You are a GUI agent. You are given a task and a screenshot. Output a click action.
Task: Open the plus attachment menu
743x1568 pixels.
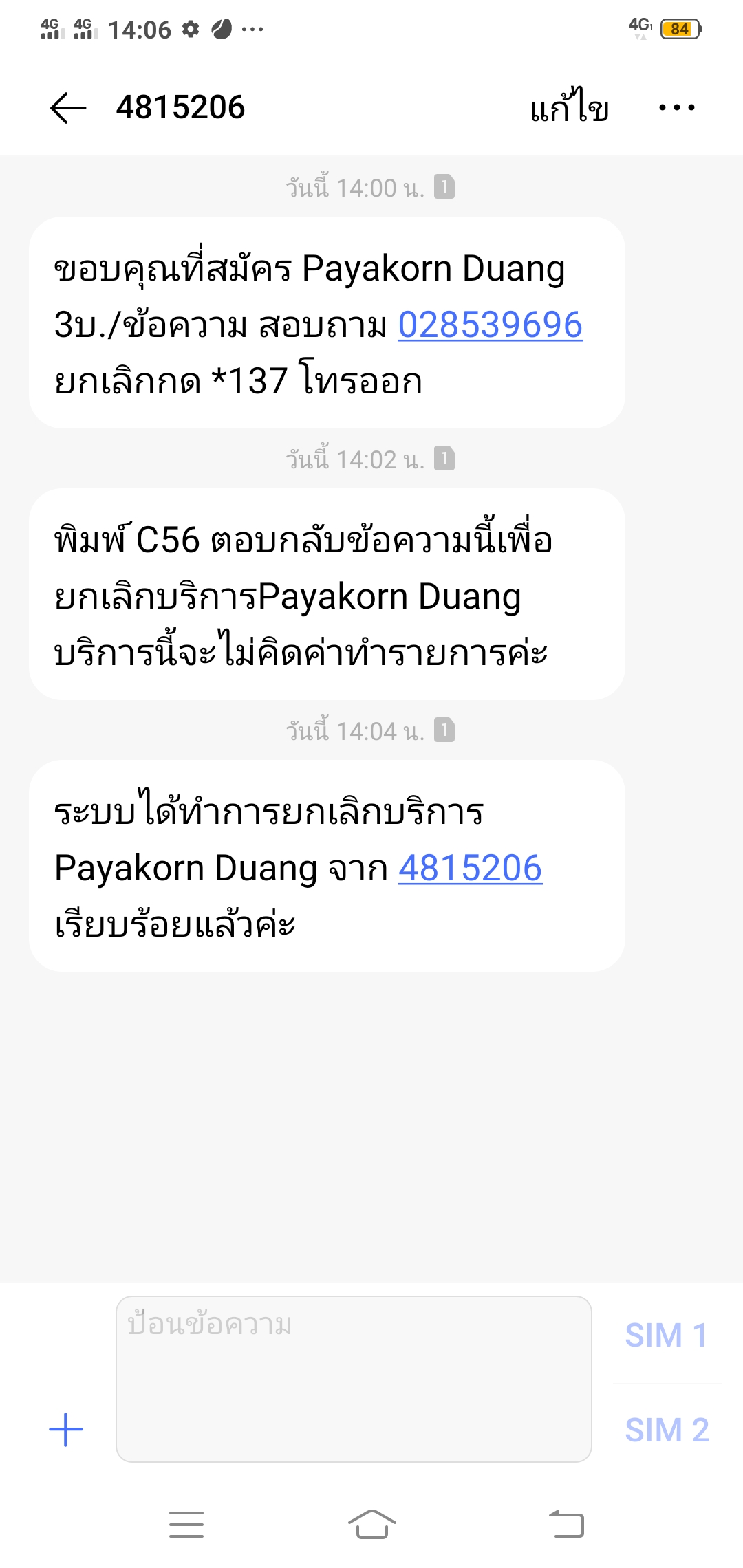click(66, 1430)
